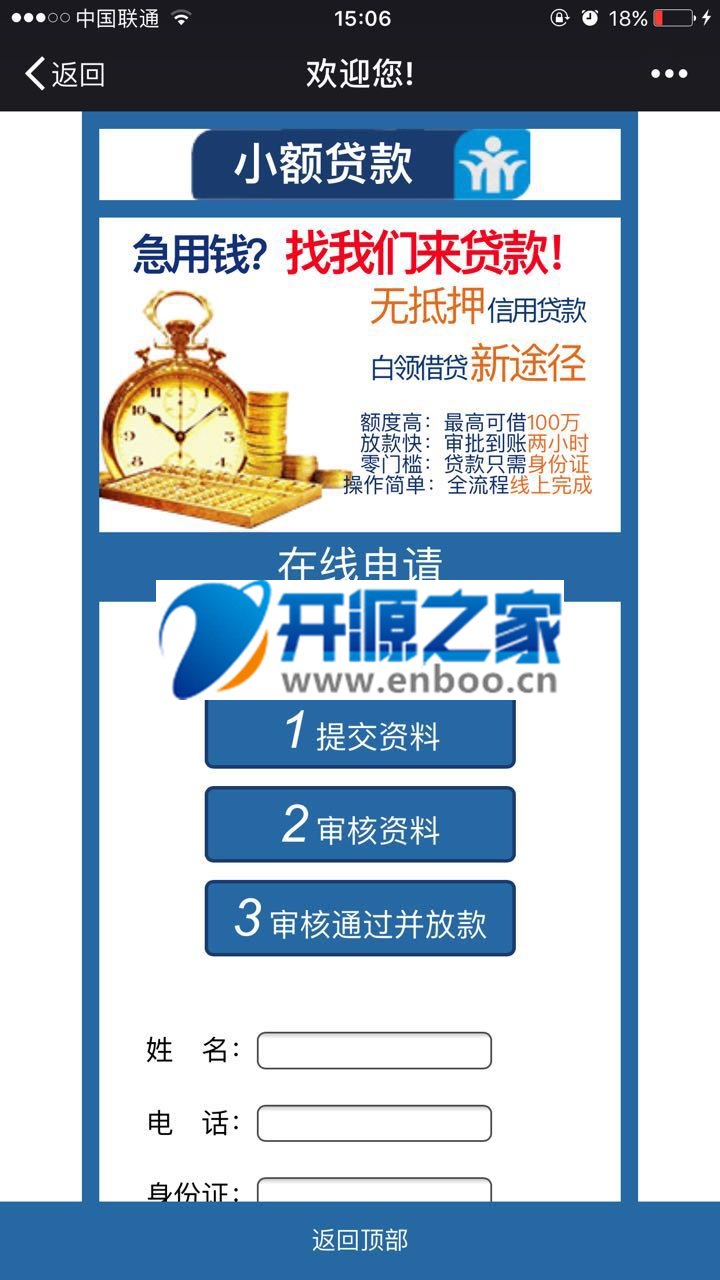Tap step 1 提交资料 button
Viewport: 720px width, 1280px height.
tap(360, 735)
